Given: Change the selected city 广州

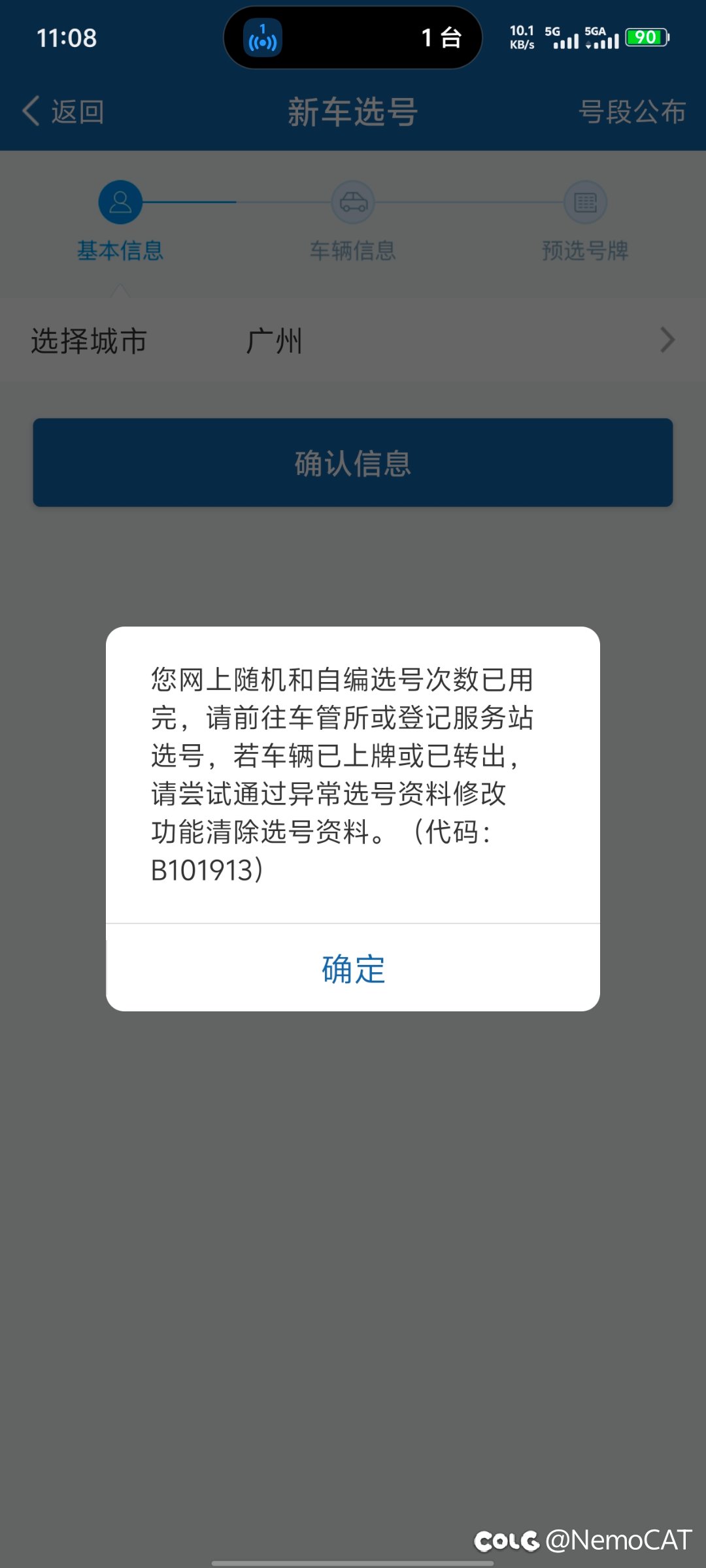Looking at the screenshot, I should pos(273,340).
